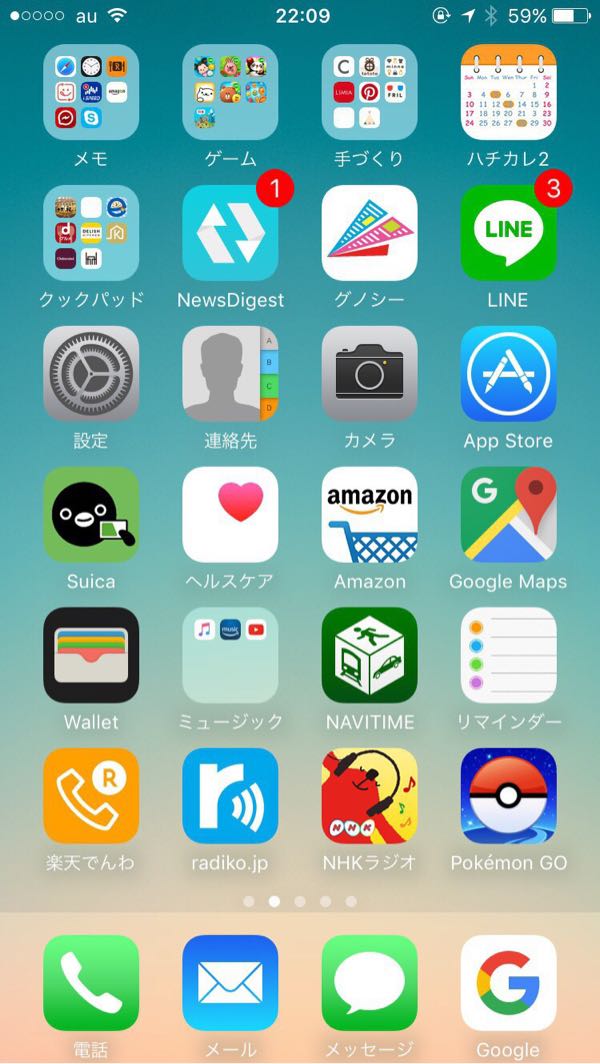600x1064 pixels.
Task: Launch the Suica app
Action: (x=91, y=515)
